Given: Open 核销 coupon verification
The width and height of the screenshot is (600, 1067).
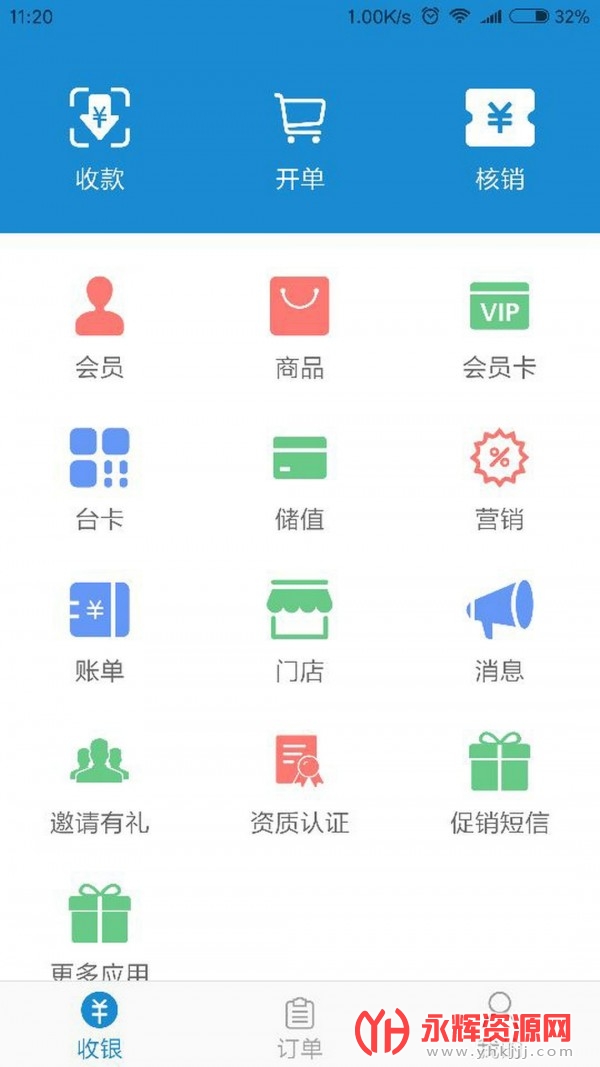Looking at the screenshot, I should coord(499,137).
